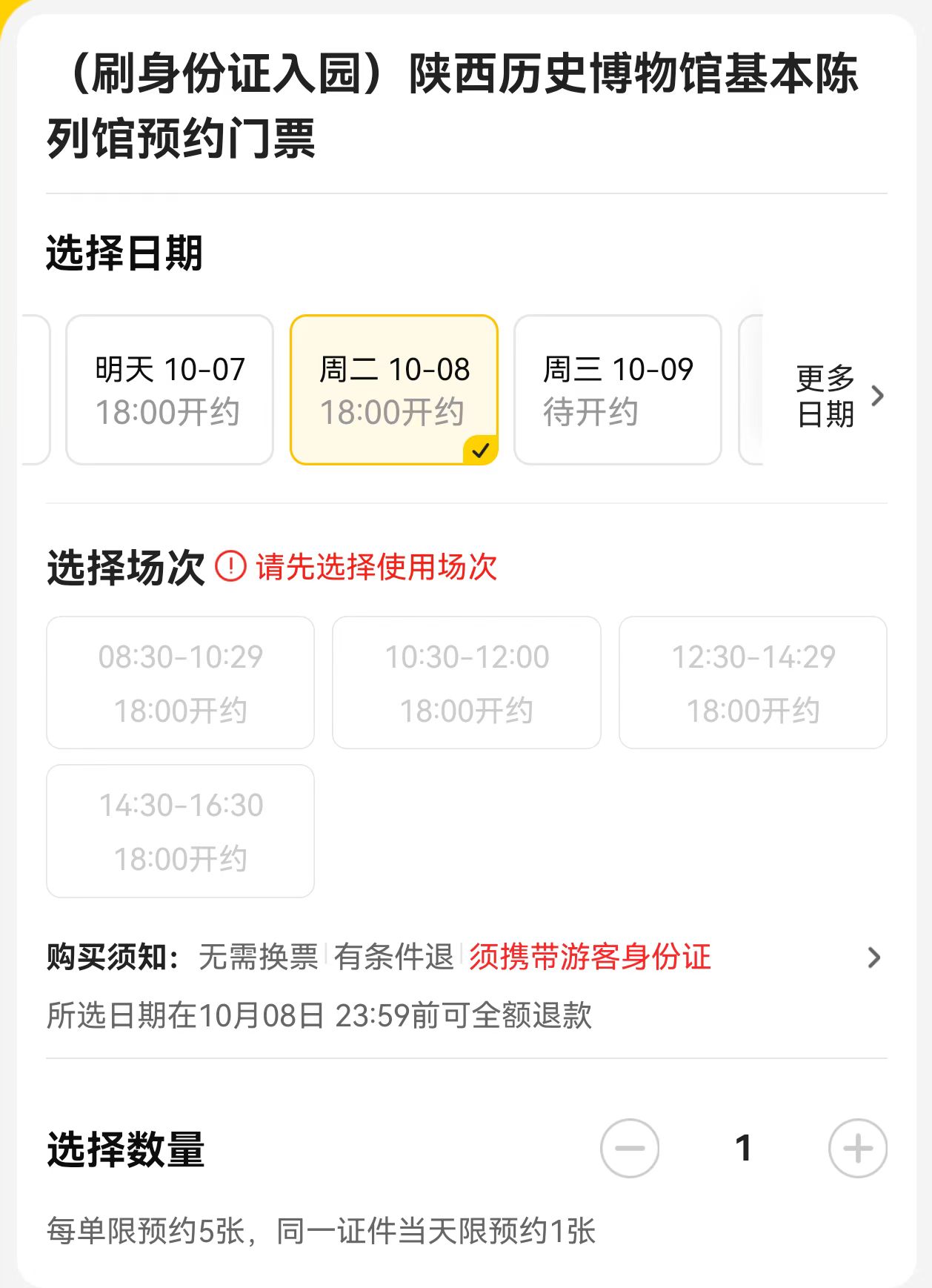
Task: Pick the 10:30-12:00 session
Action: tap(466, 683)
